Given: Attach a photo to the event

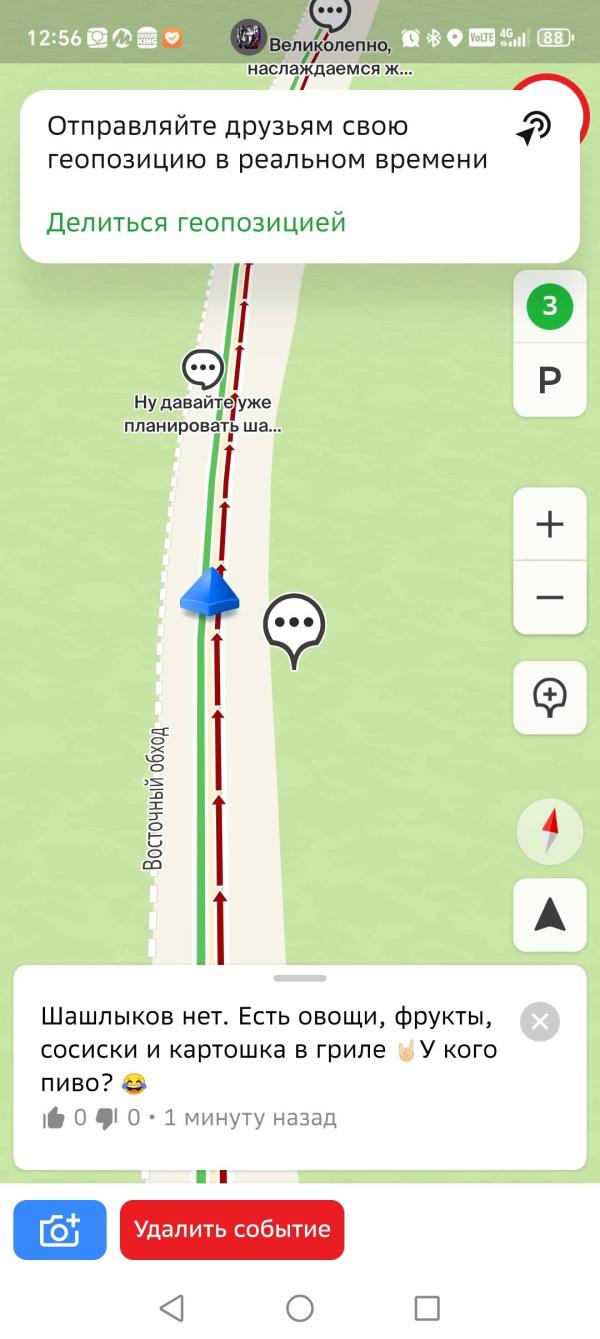Looking at the screenshot, I should click(60, 1230).
